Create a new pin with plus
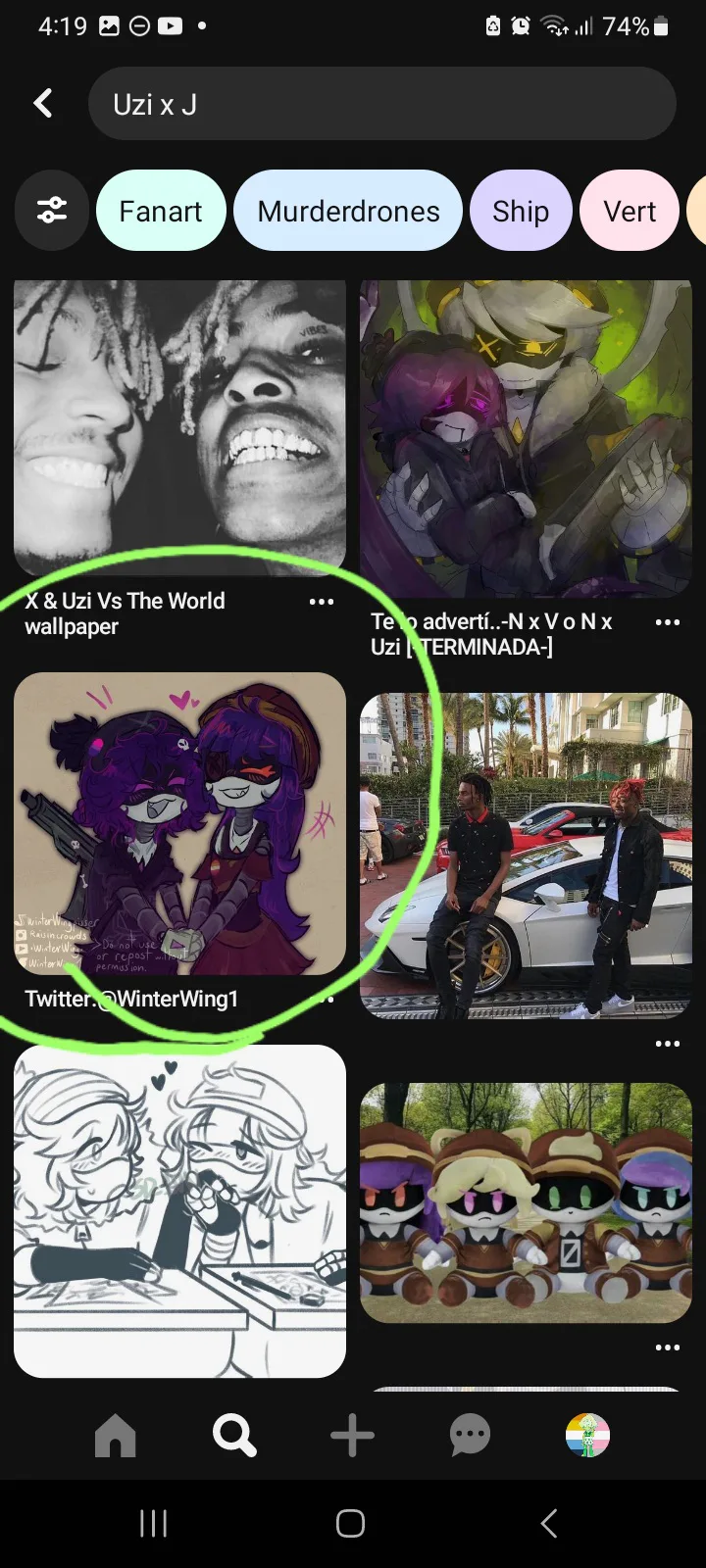Viewport: 706px width, 1568px height. [352, 1437]
